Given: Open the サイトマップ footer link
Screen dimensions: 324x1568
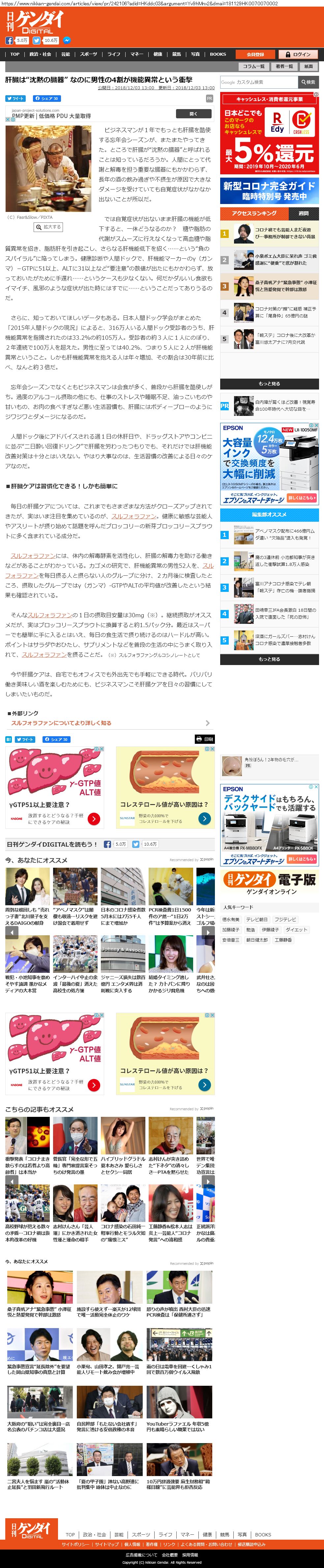Looking at the screenshot, I should click(106, 1544).
